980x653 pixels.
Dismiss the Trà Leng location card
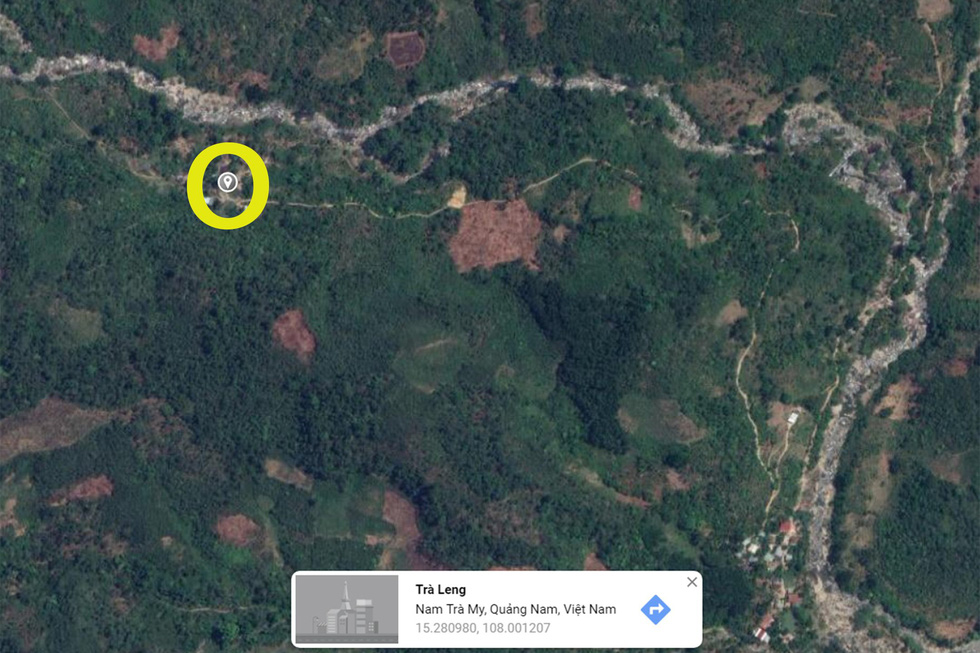[x=692, y=582]
